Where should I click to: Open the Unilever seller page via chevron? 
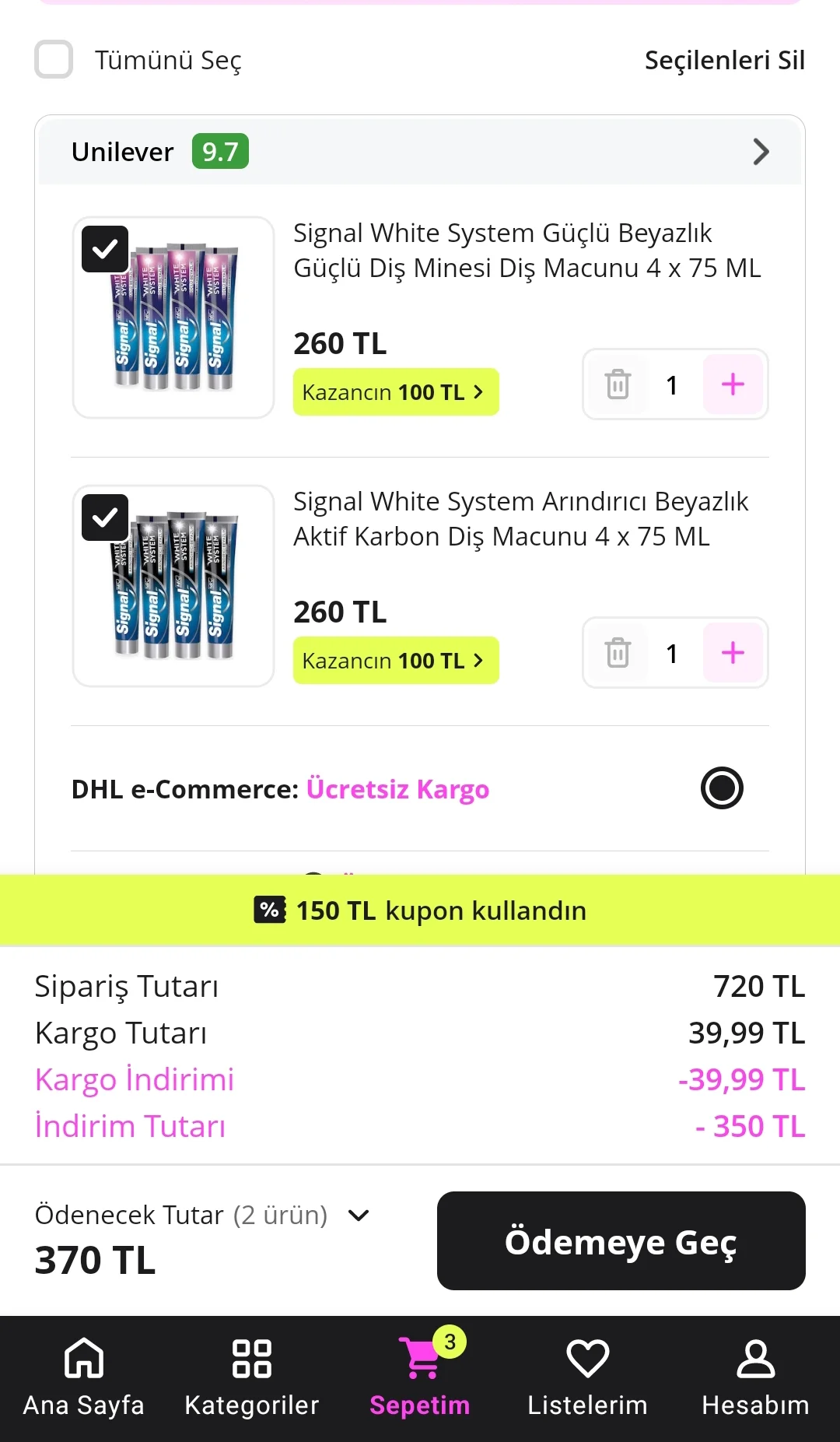(761, 152)
